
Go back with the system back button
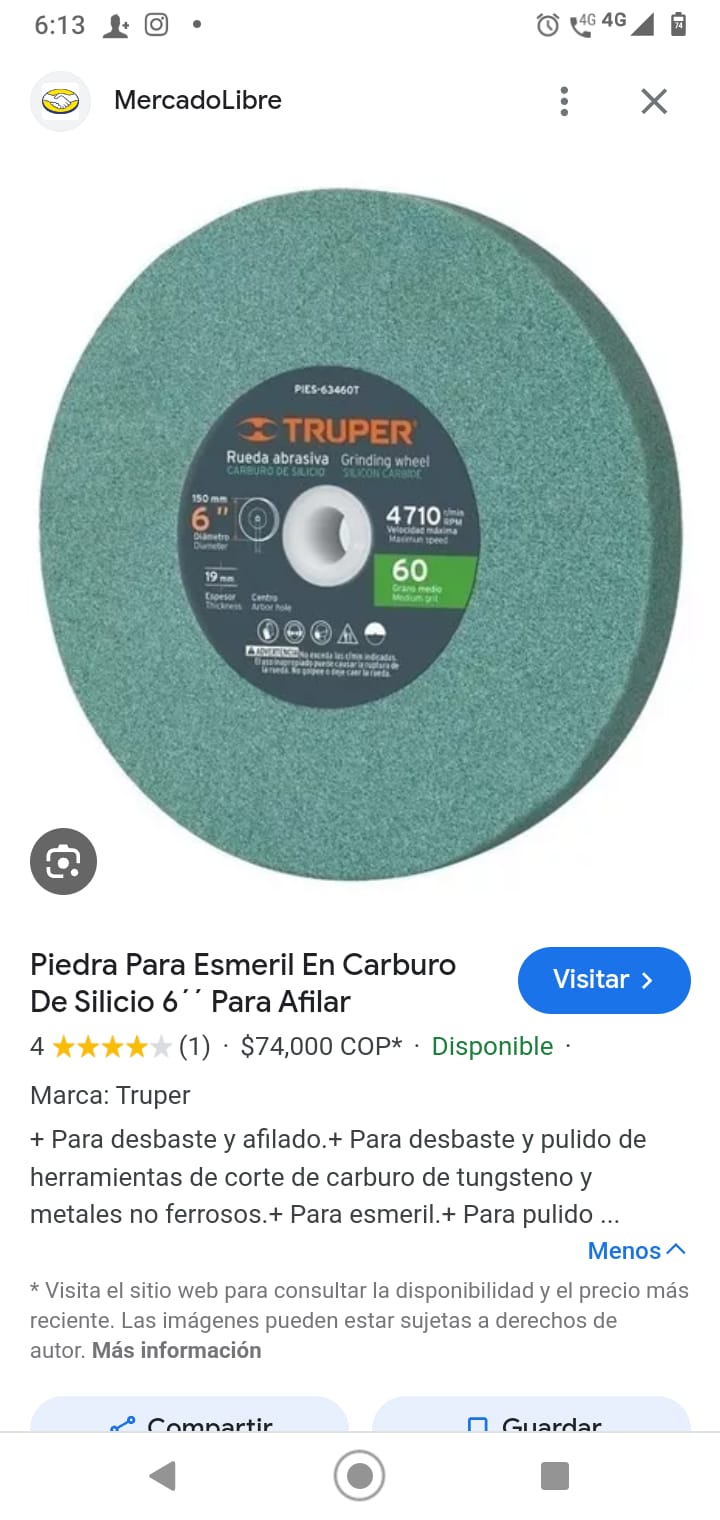162,1475
